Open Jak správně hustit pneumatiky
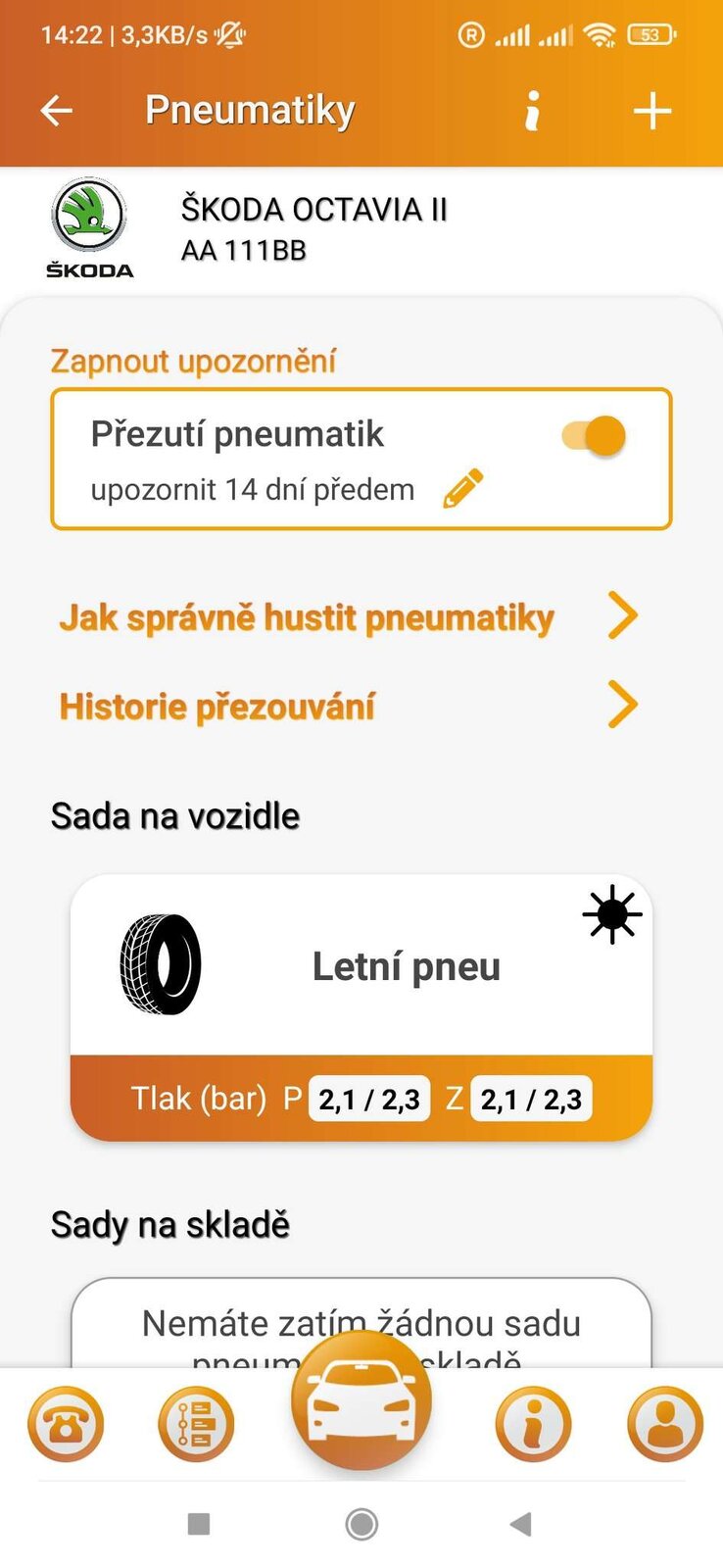Image resolution: width=723 pixels, height=1568 pixels. tap(348, 617)
